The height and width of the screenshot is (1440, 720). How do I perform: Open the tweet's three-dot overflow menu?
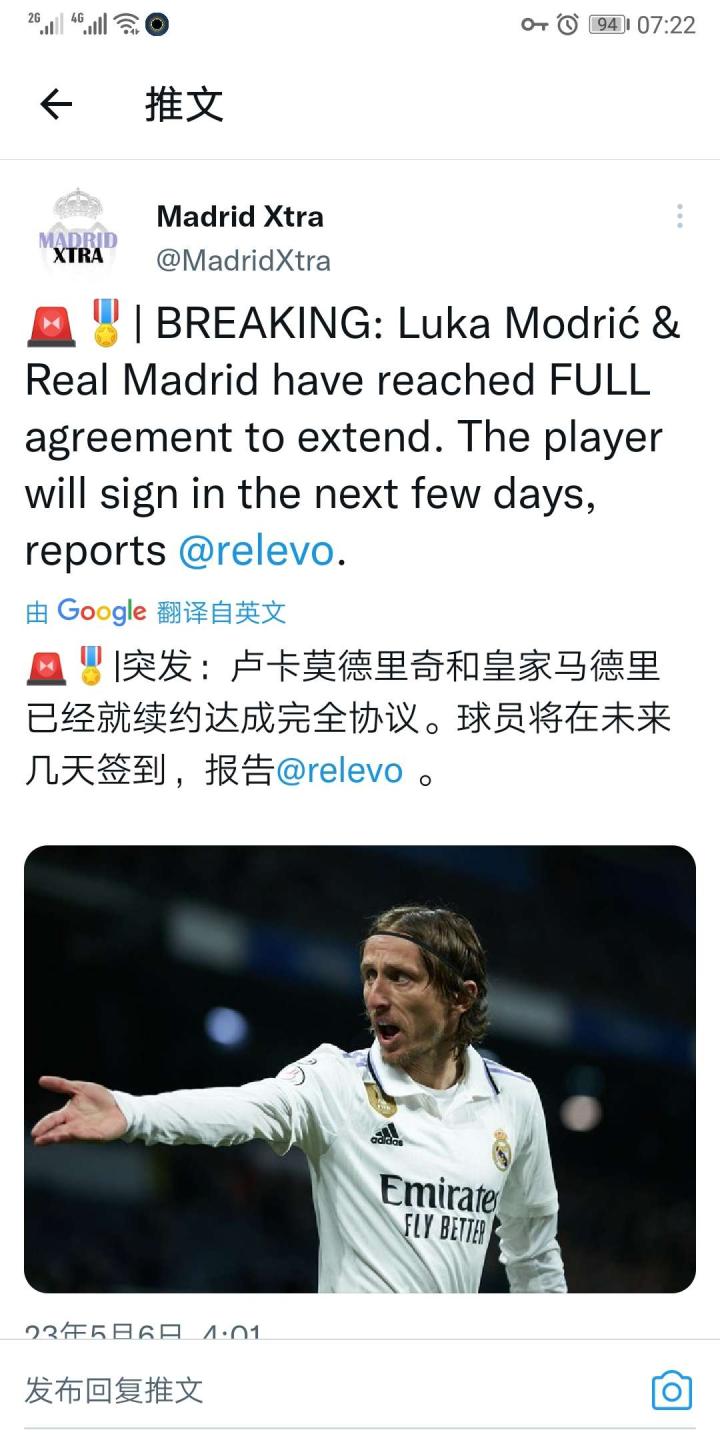point(679,216)
